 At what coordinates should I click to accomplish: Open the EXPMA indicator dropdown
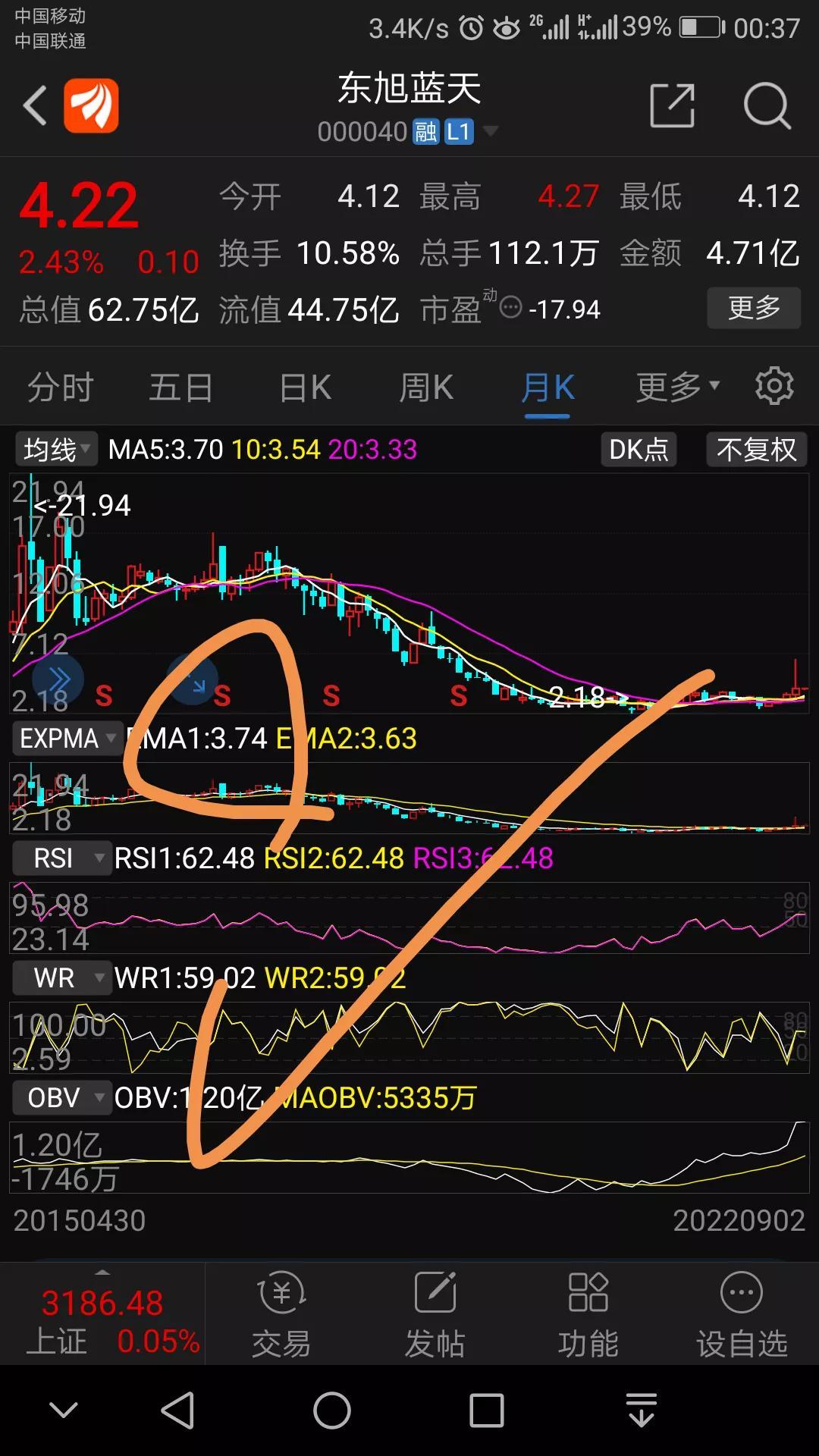tap(67, 737)
